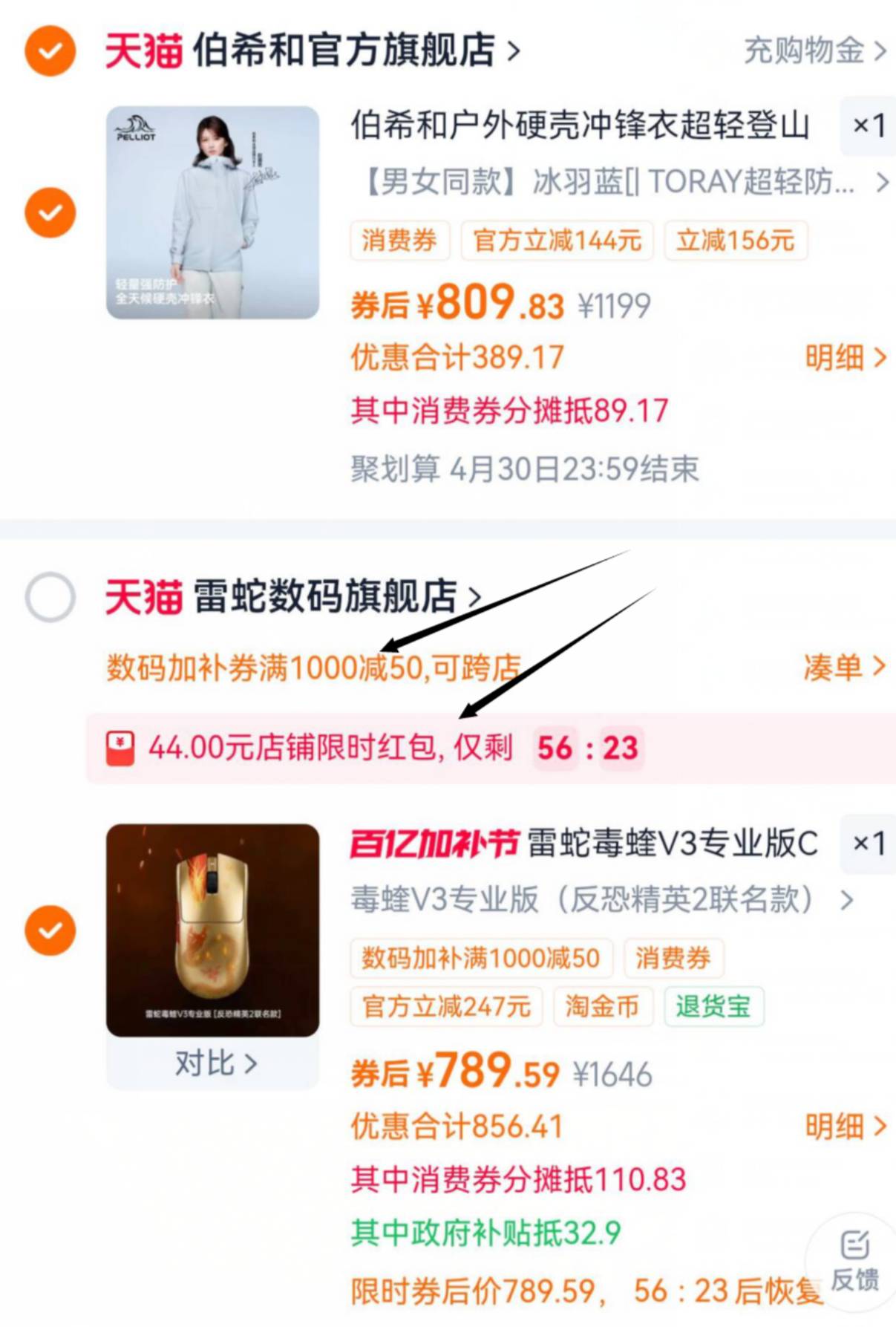Image resolution: width=896 pixels, height=1327 pixels.
Task: Uncheck the 伯希和官方旗舰店 store checkbox
Action: coord(50,50)
